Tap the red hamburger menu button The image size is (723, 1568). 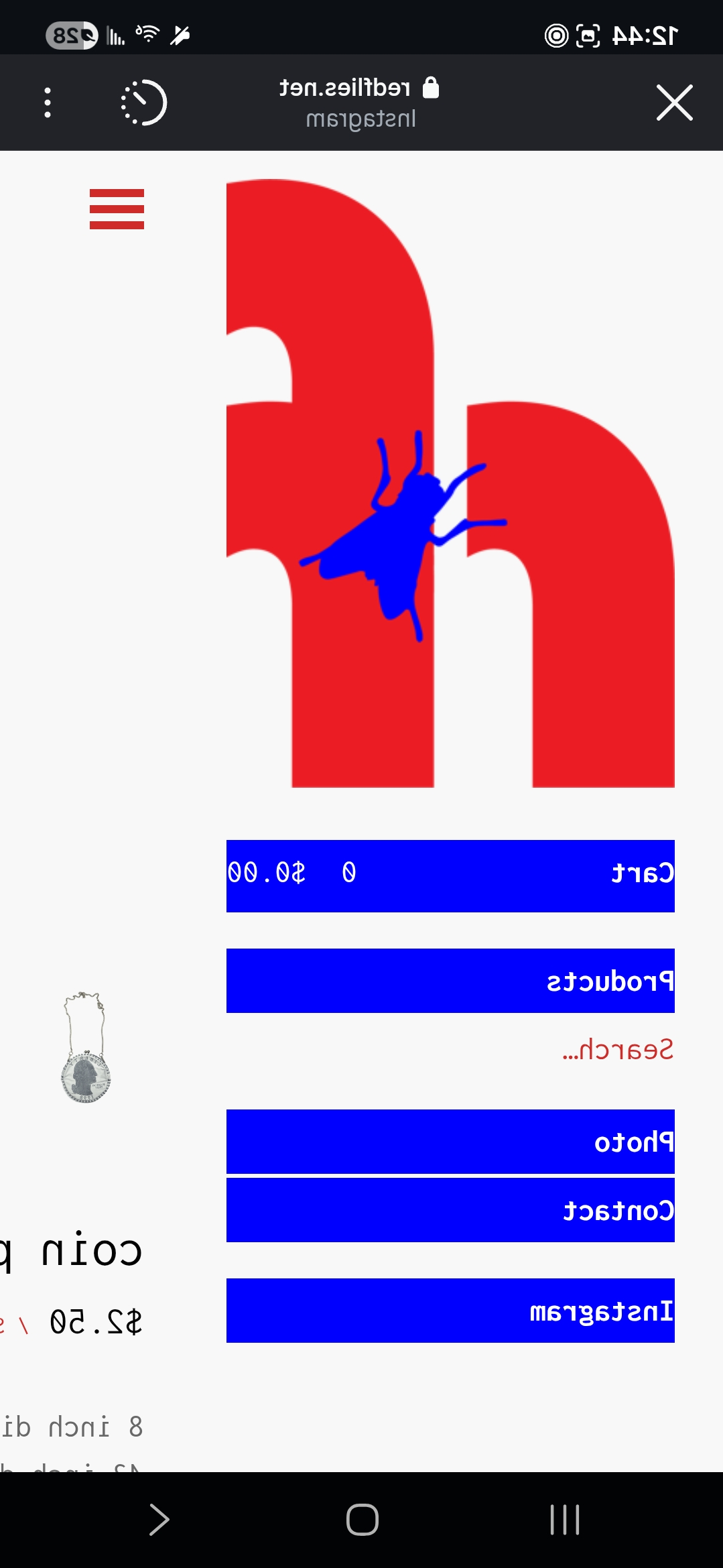coord(117,209)
